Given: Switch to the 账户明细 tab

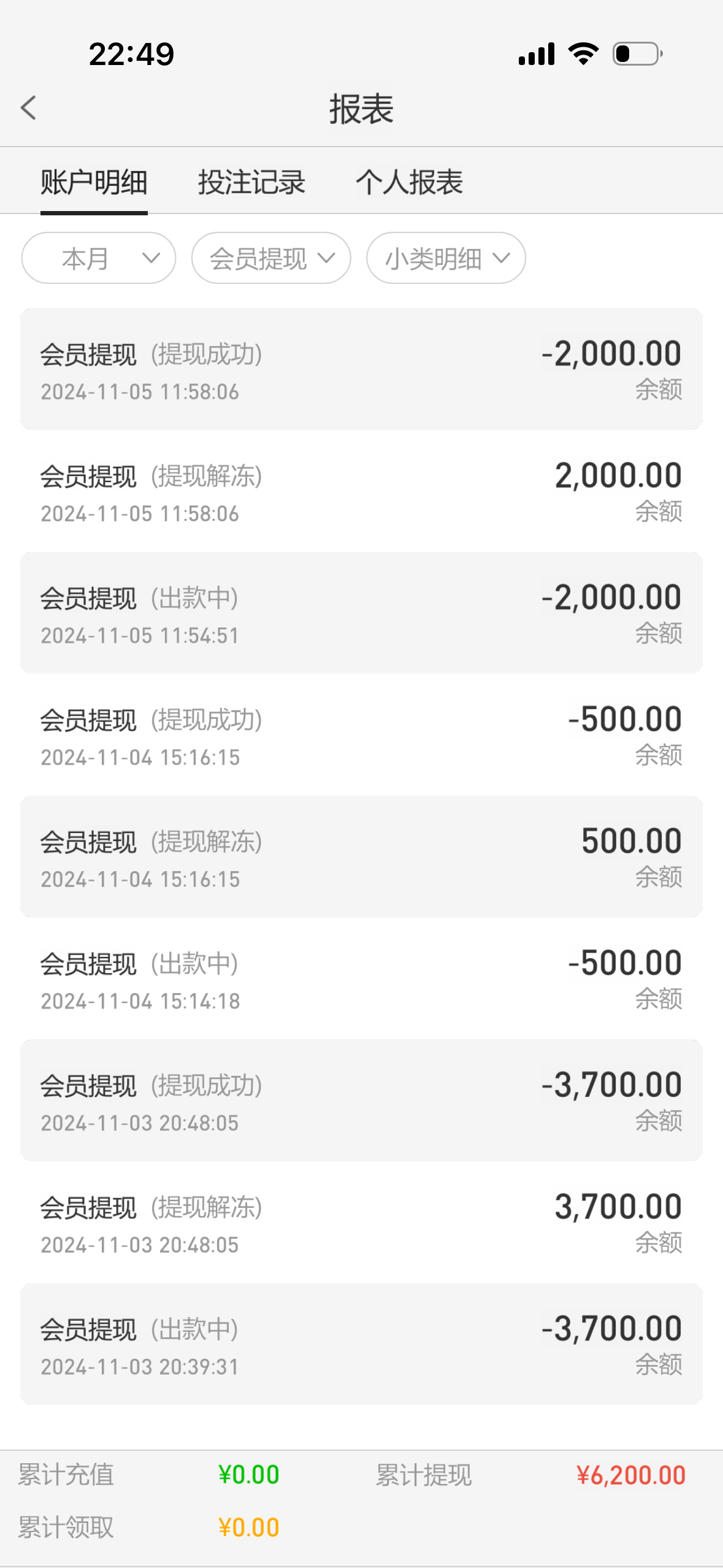Looking at the screenshot, I should pyautogui.click(x=94, y=182).
